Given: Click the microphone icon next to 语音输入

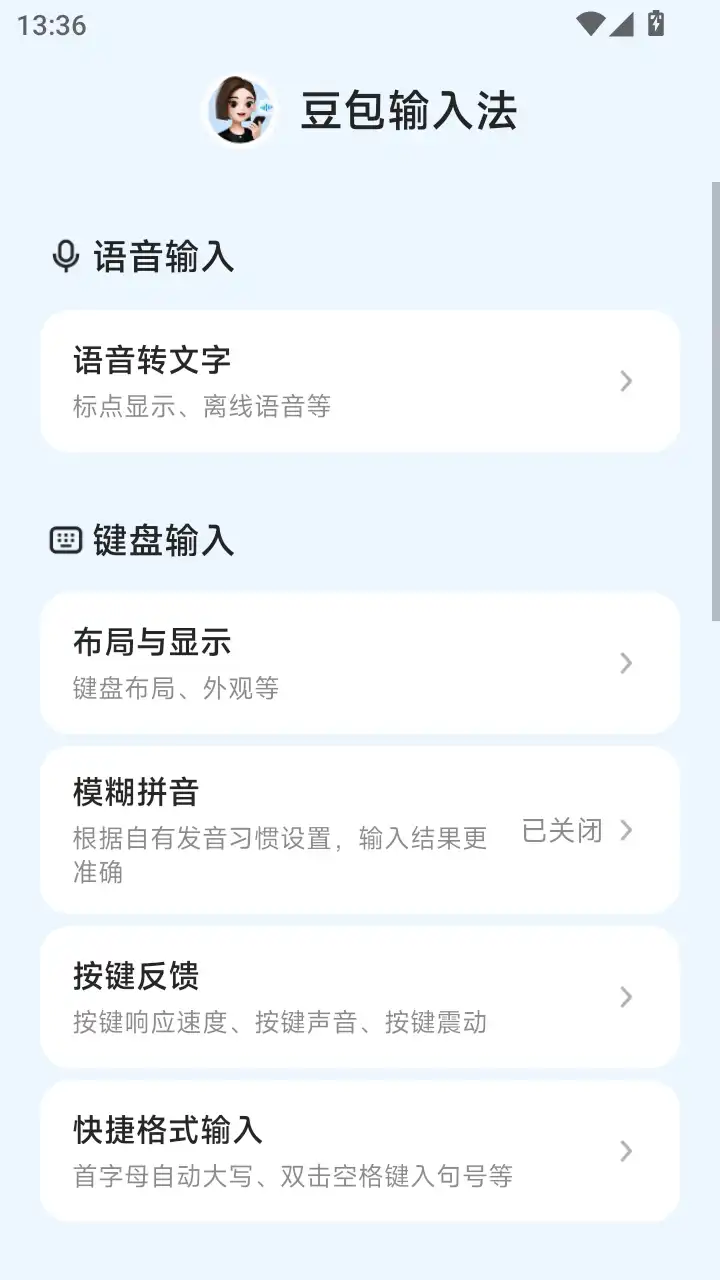Looking at the screenshot, I should [x=66, y=256].
